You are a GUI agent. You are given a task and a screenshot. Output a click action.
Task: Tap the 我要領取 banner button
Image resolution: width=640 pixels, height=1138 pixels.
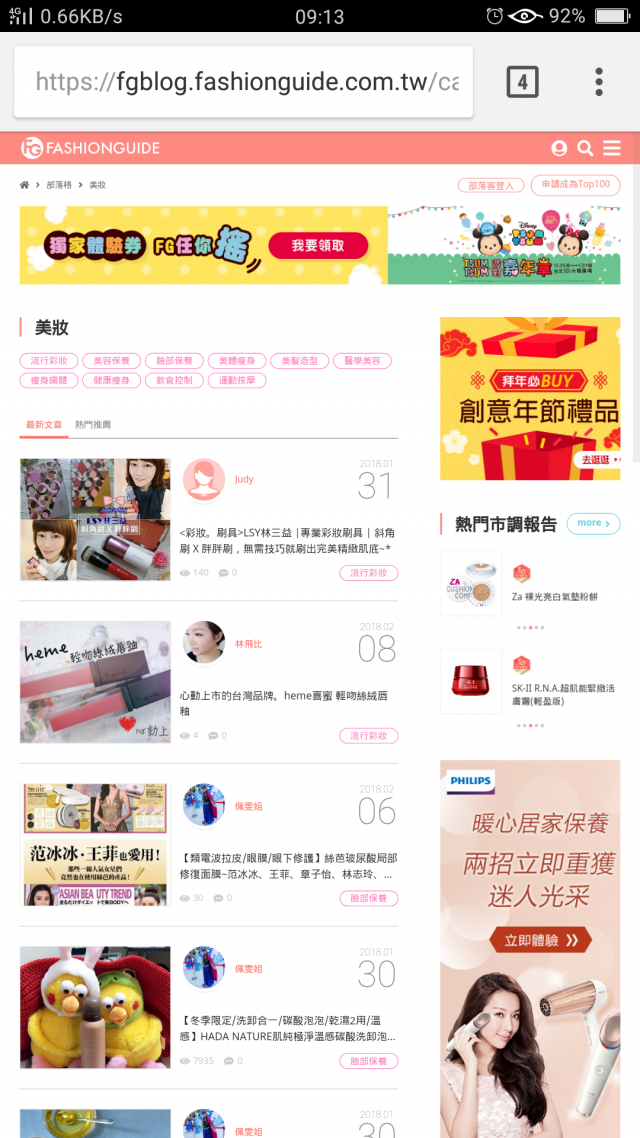coord(318,246)
